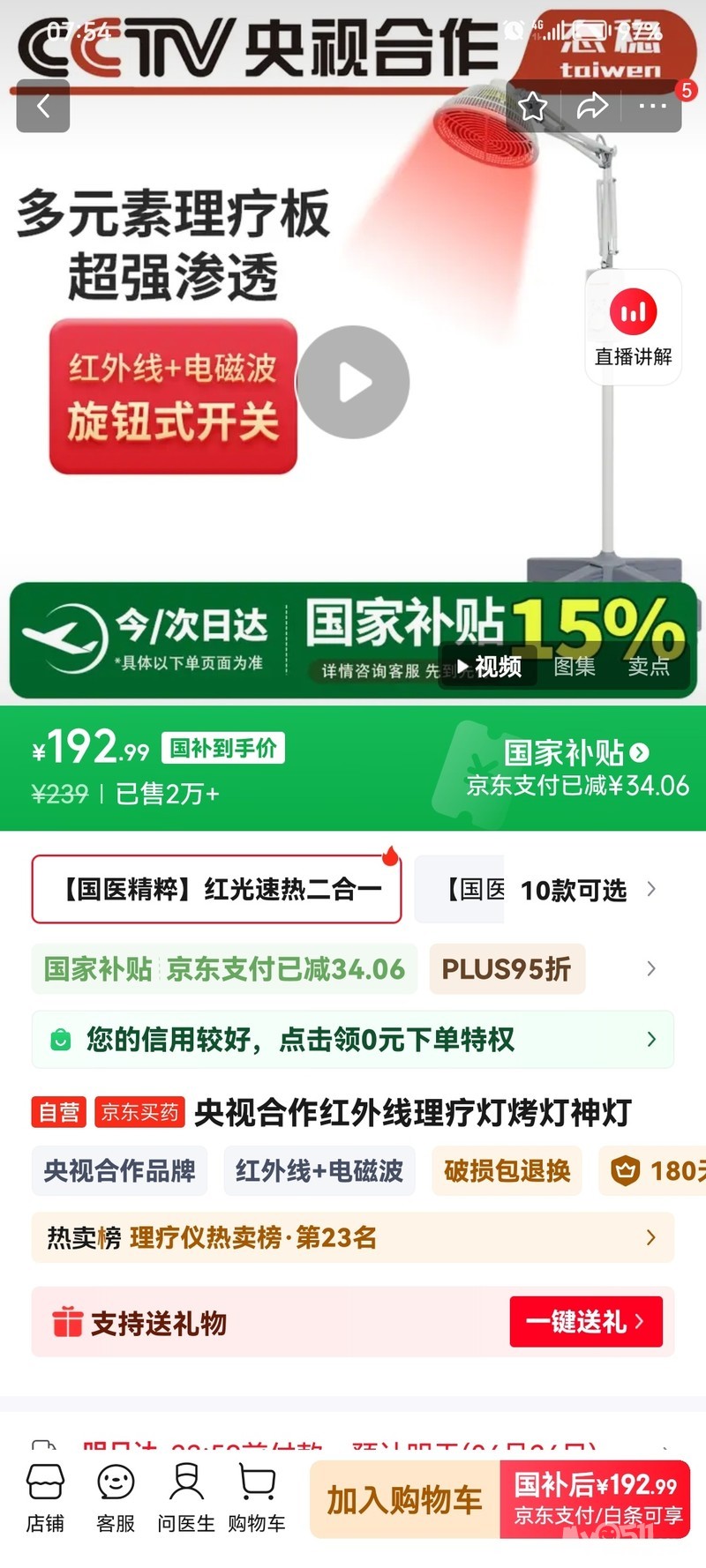Tap the 一键送礼 gift button
Image resolution: width=706 pixels, height=1568 pixels.
[x=586, y=1321]
